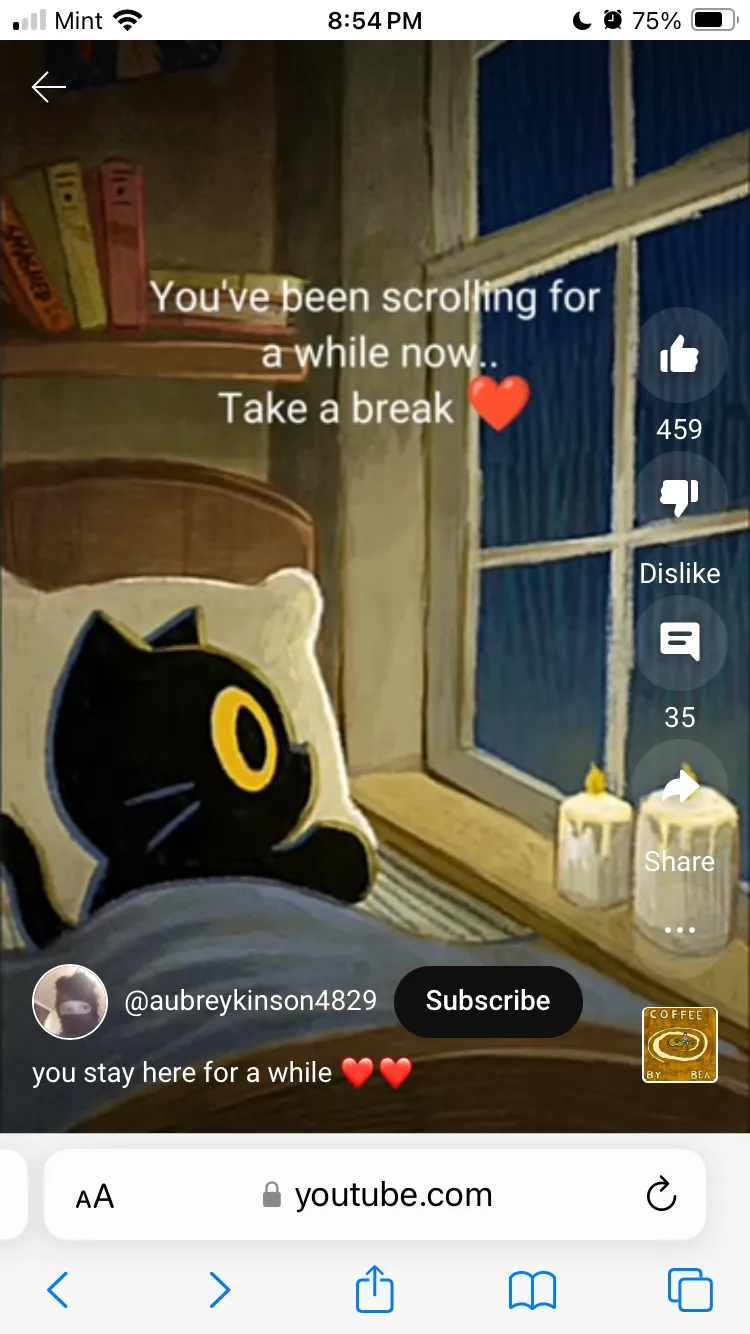
Task: Open Safari bookmarks
Action: [532, 1290]
